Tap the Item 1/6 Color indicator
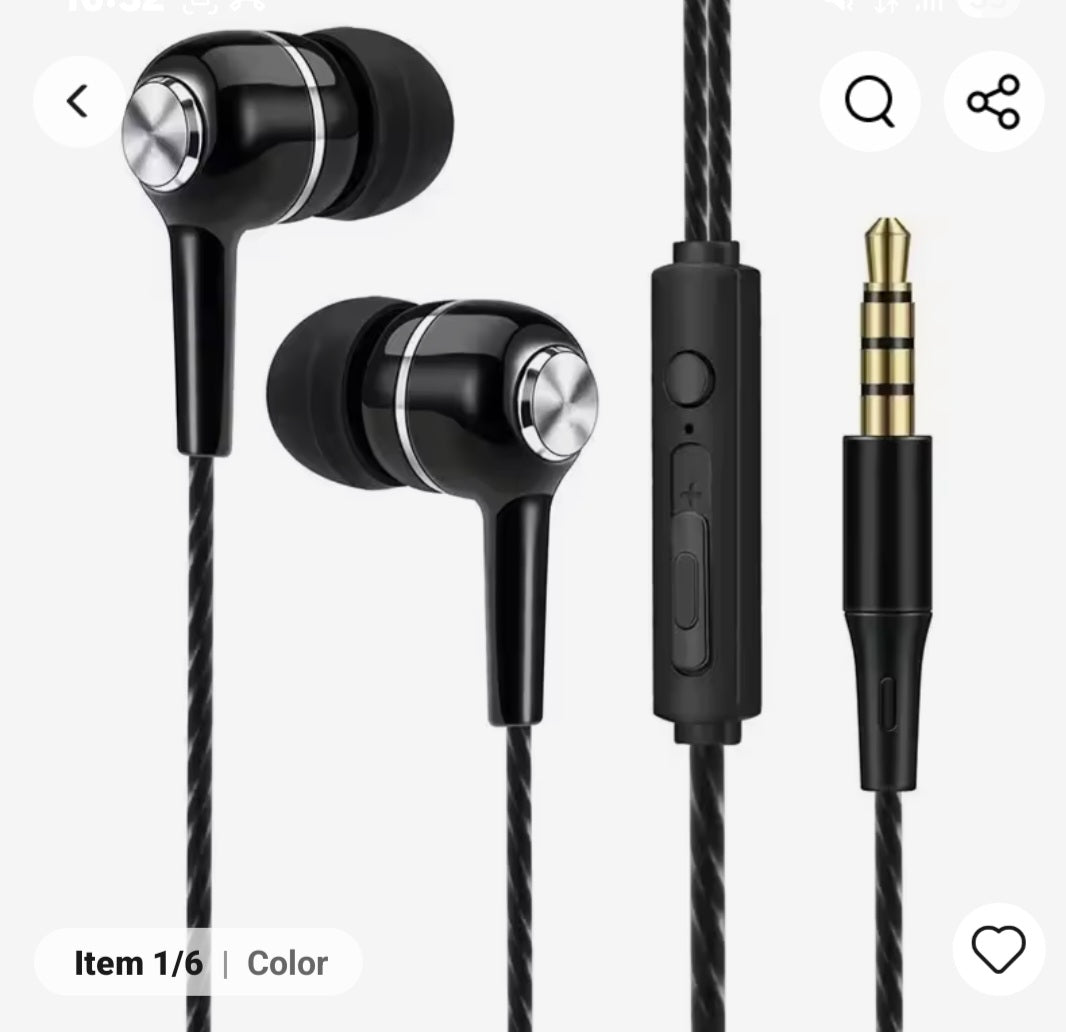The height and width of the screenshot is (1032, 1066). [199, 963]
